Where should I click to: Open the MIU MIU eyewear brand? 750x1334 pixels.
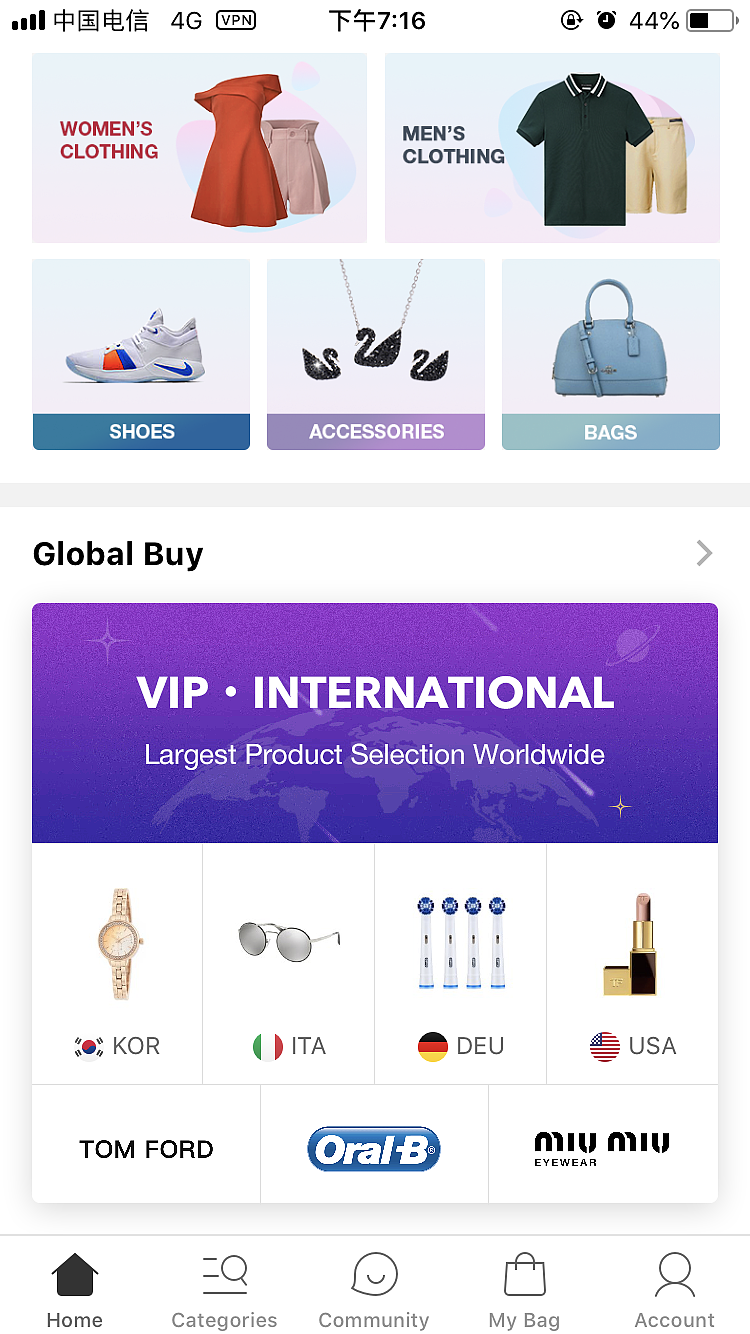point(602,1147)
